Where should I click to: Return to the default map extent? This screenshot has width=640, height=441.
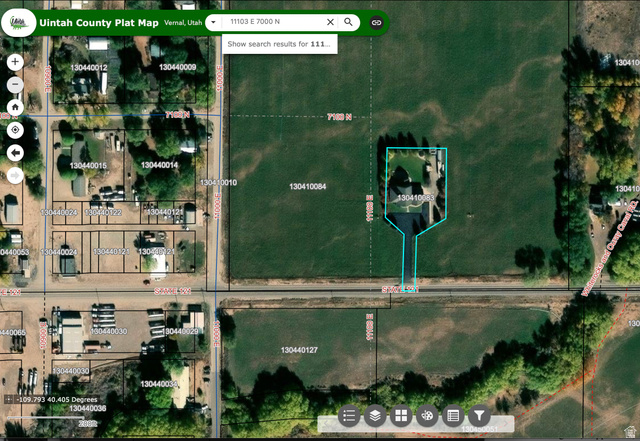[15, 107]
